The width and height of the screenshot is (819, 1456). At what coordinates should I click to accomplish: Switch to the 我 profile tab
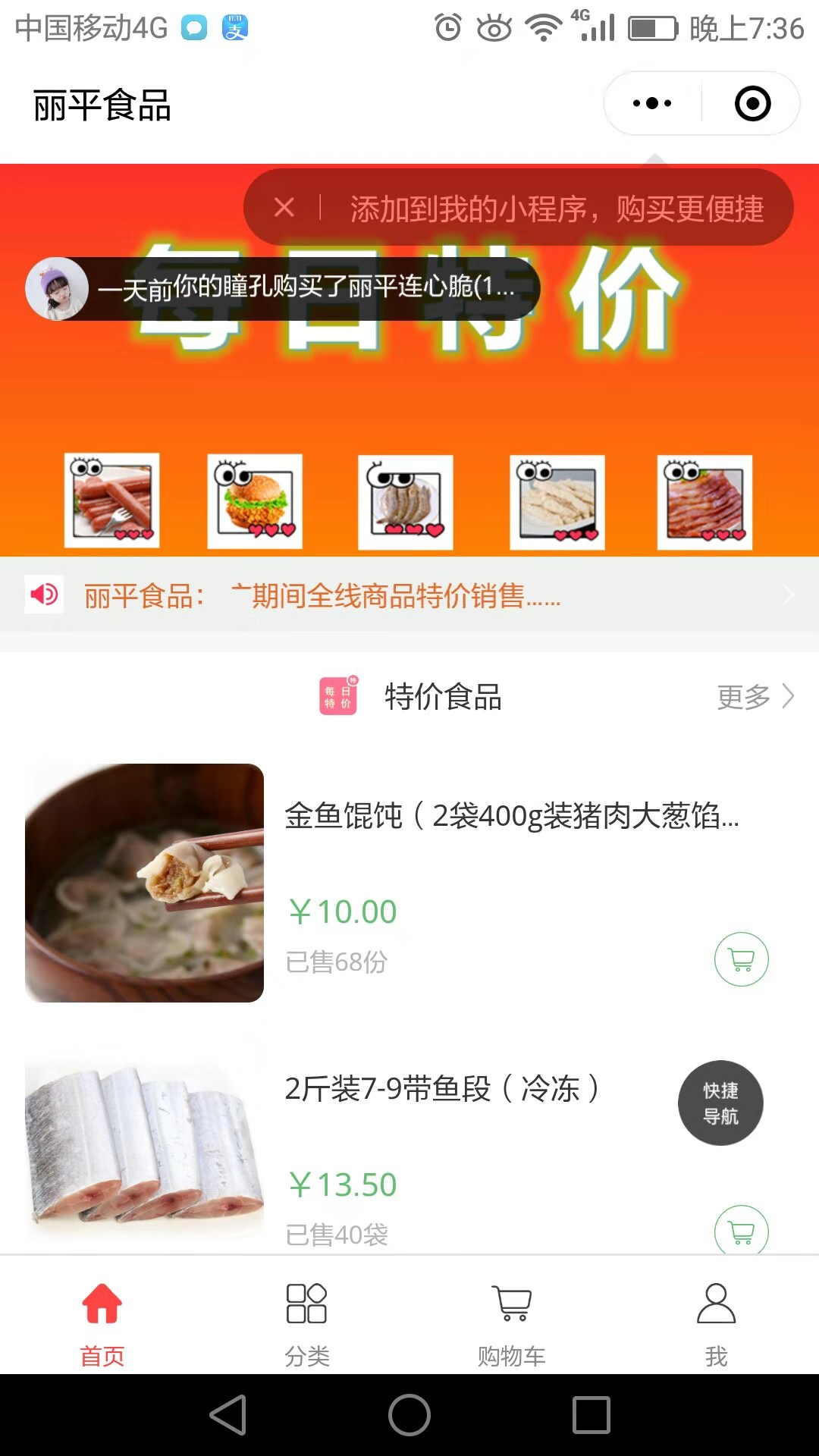(x=717, y=1323)
